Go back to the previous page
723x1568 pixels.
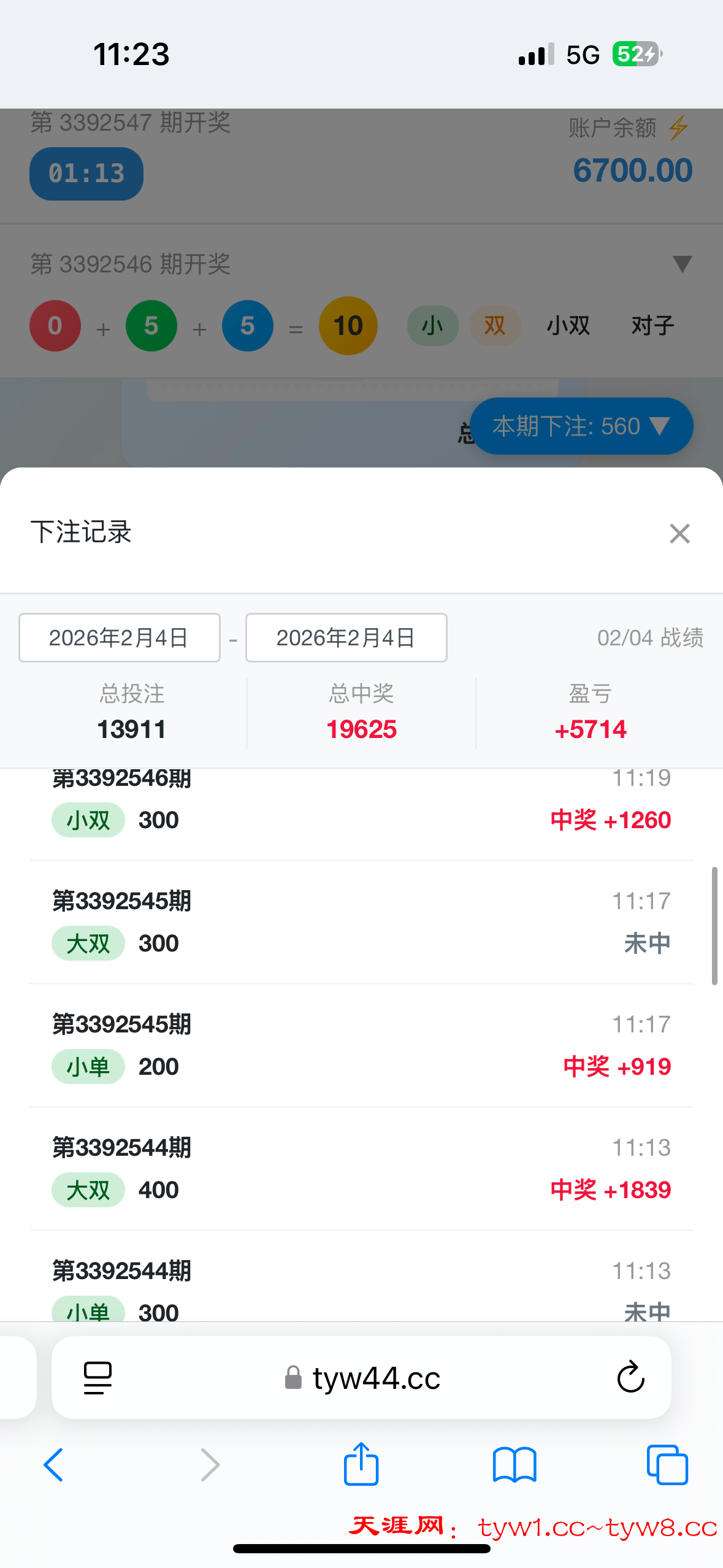54,1465
